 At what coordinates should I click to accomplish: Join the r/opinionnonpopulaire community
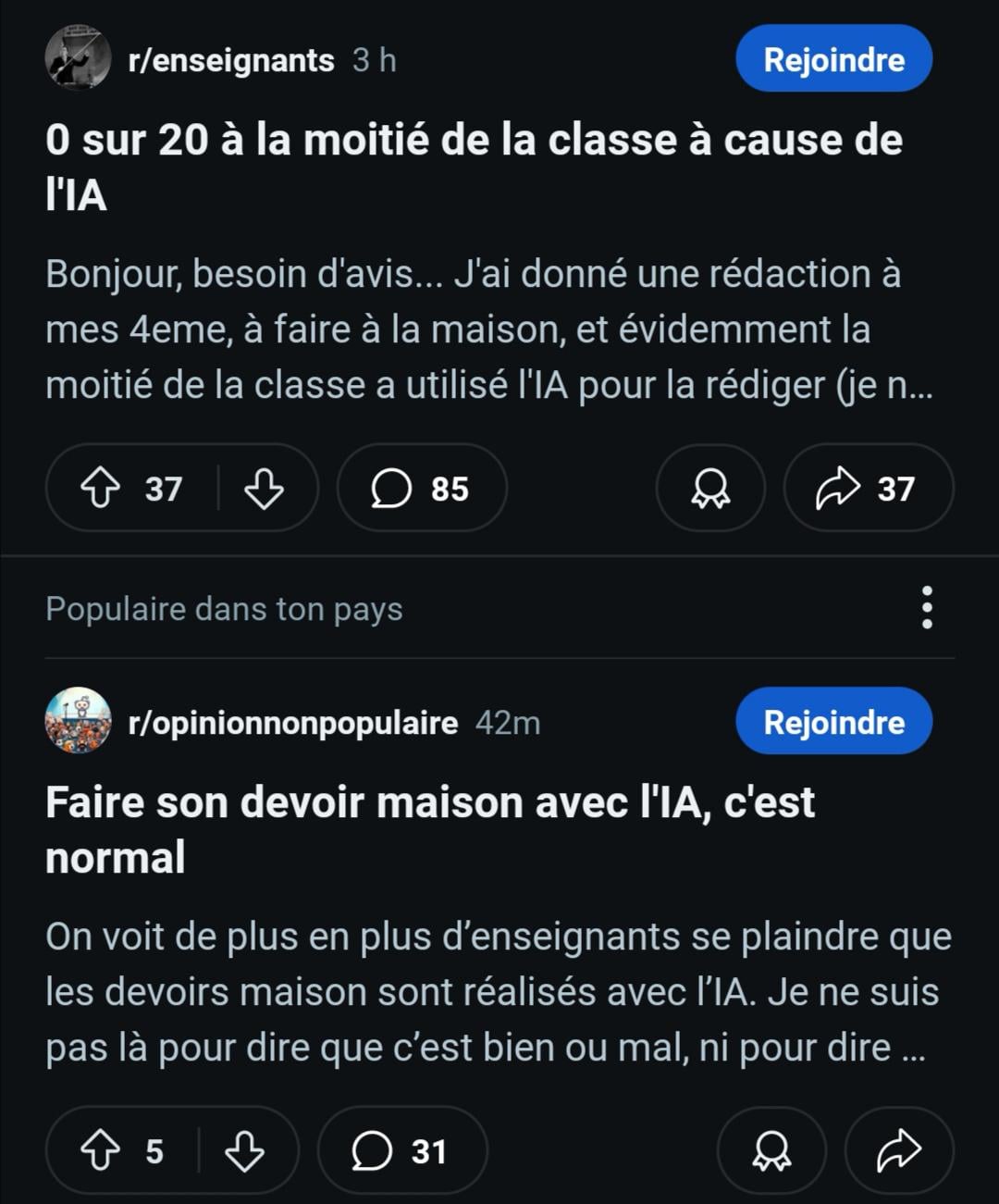point(833,722)
